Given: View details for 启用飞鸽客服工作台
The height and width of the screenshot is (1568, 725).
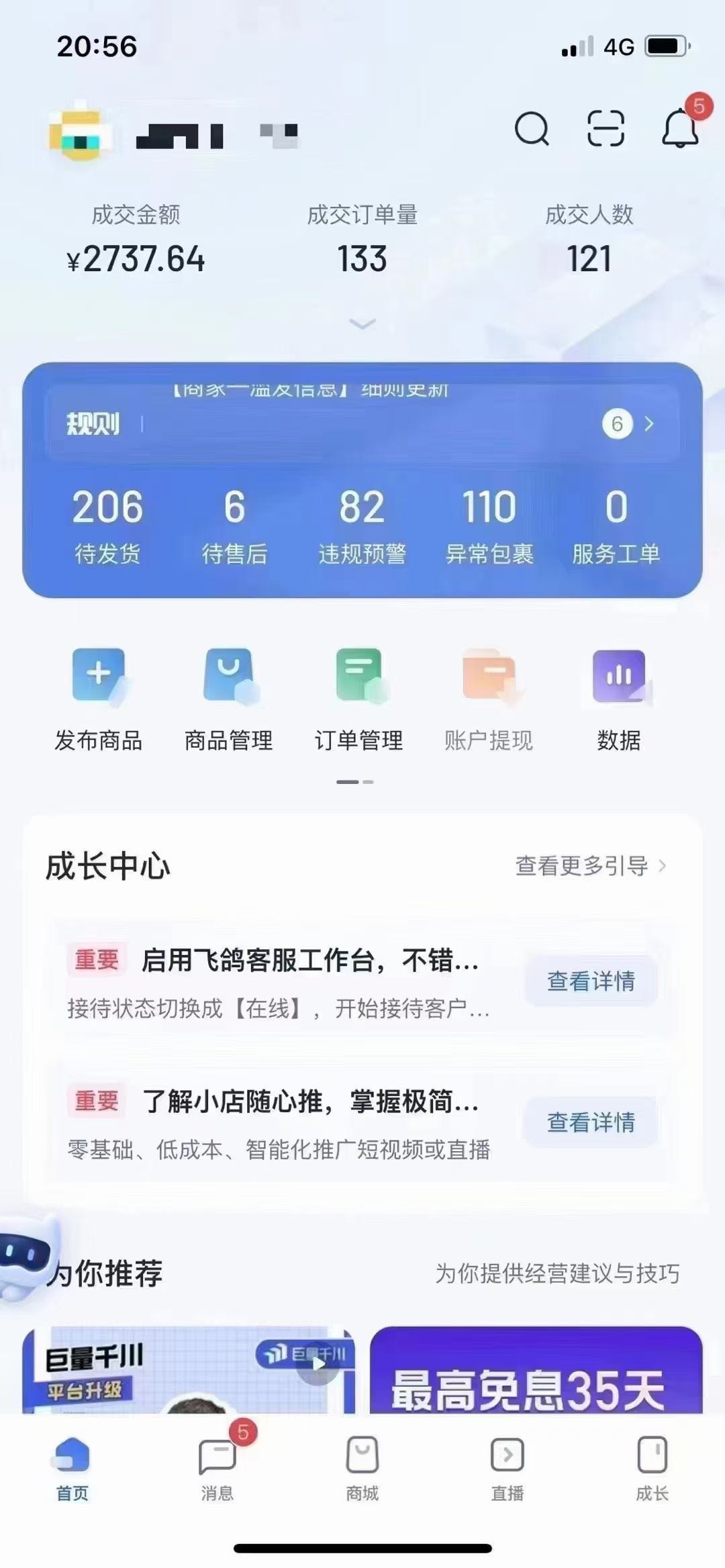Looking at the screenshot, I should point(591,981).
